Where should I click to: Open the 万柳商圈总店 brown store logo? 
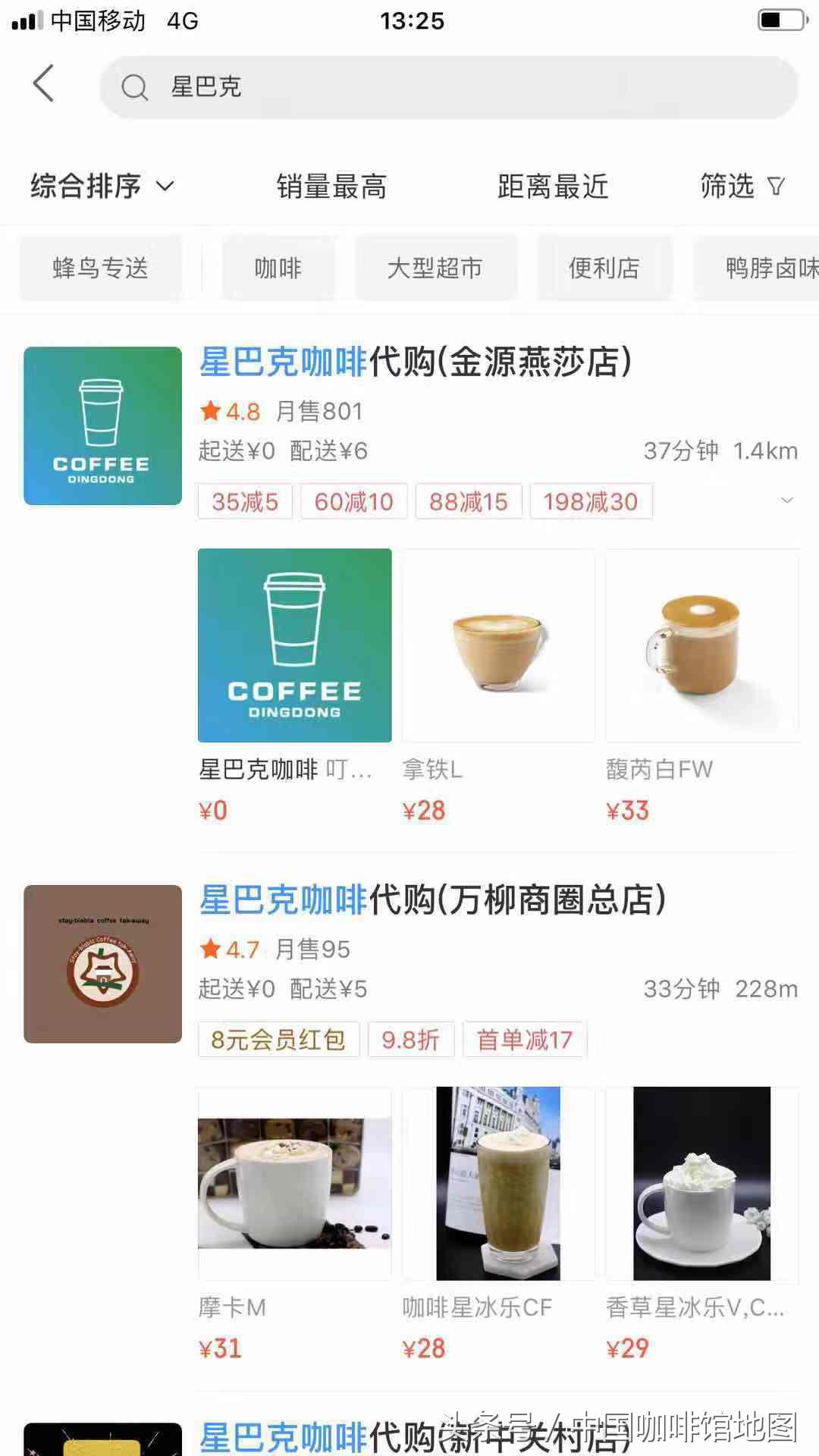point(102,965)
